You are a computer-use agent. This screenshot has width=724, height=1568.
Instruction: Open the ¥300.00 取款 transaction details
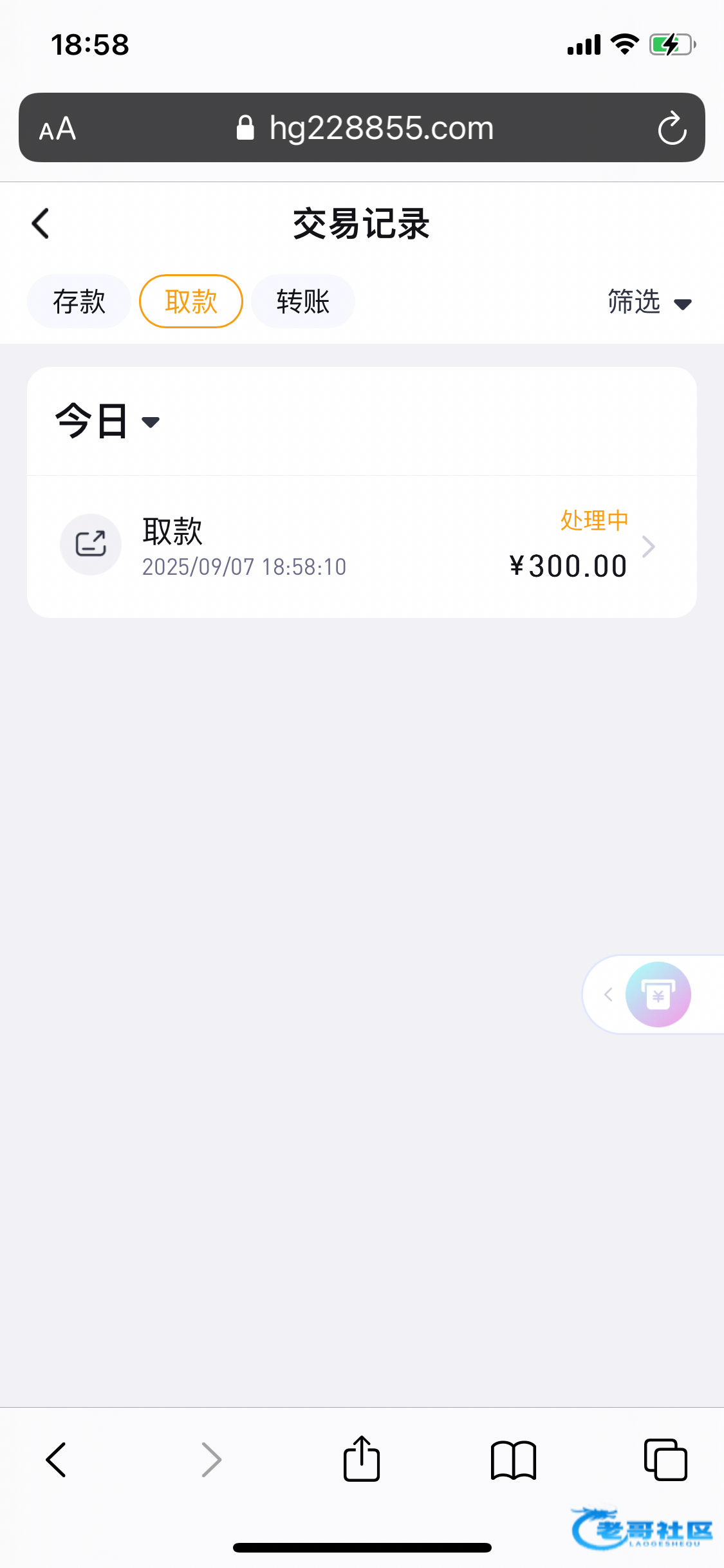362,546
